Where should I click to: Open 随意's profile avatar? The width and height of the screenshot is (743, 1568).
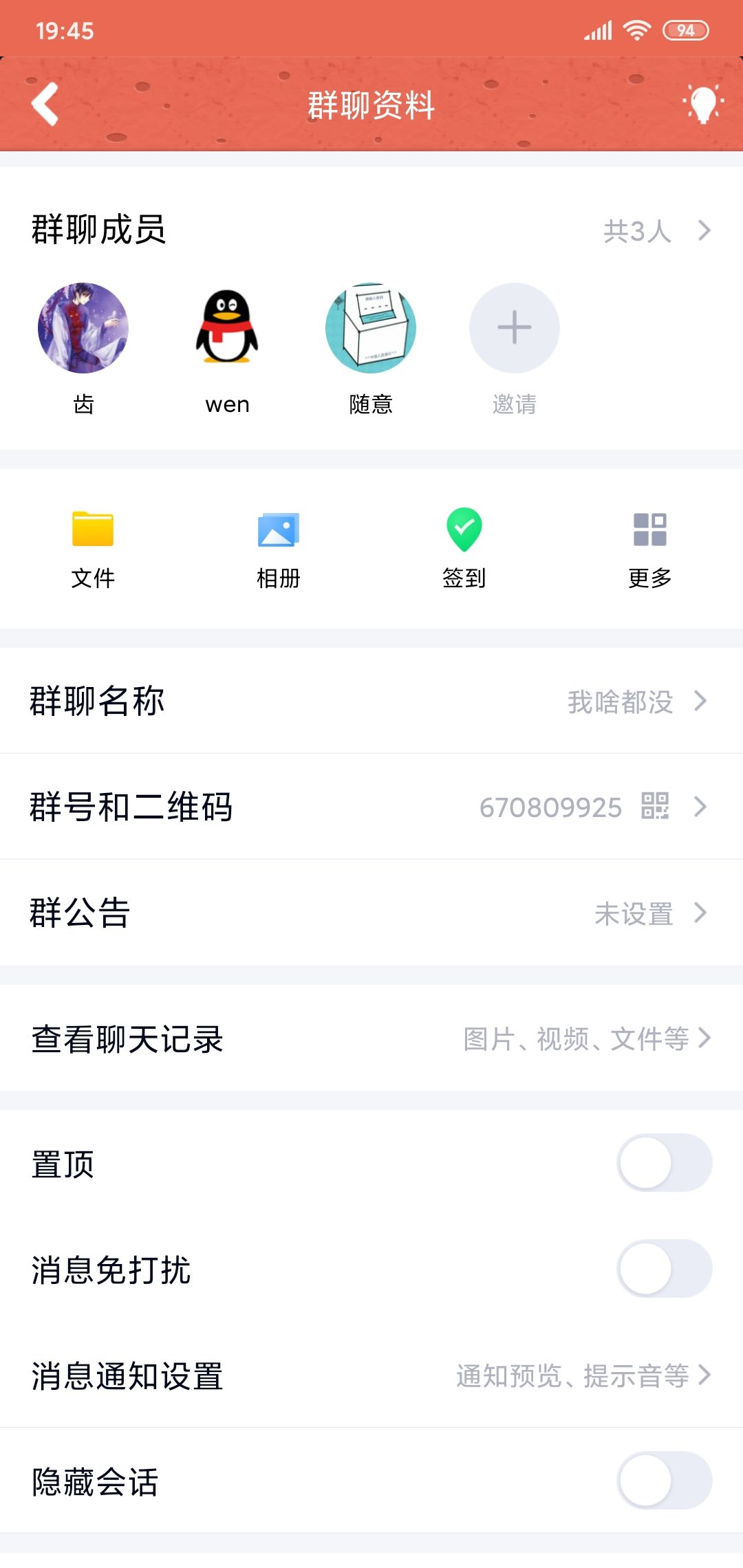(x=370, y=329)
